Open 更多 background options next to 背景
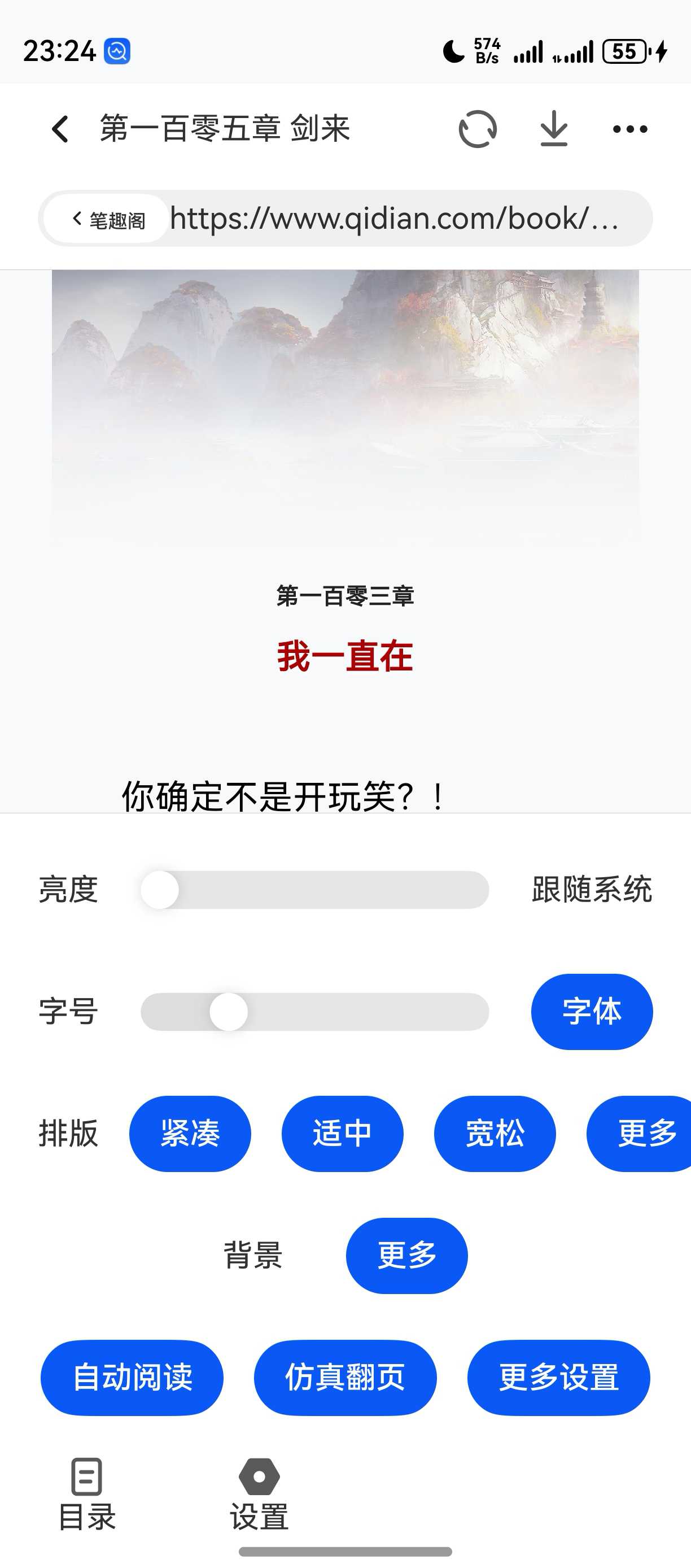The height and width of the screenshot is (1568, 691). [x=406, y=1255]
